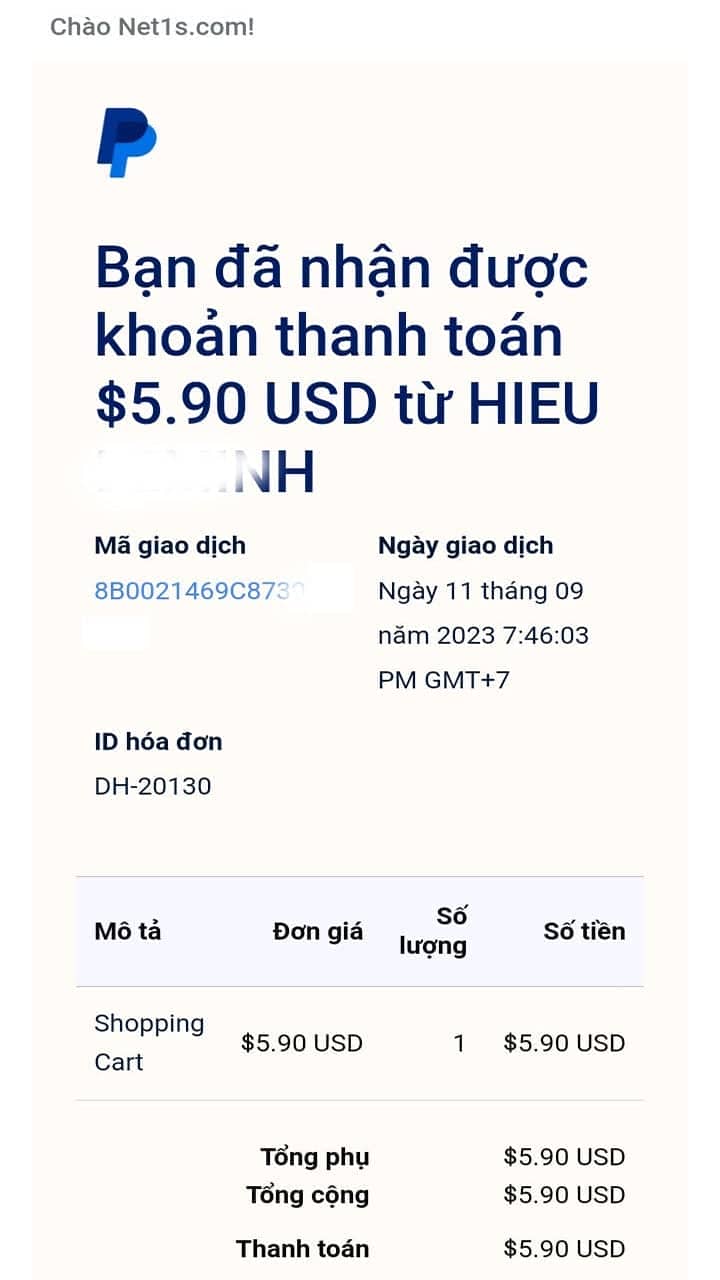
Task: Open the transaction ID link 8B0021469C873
Action: [199, 590]
